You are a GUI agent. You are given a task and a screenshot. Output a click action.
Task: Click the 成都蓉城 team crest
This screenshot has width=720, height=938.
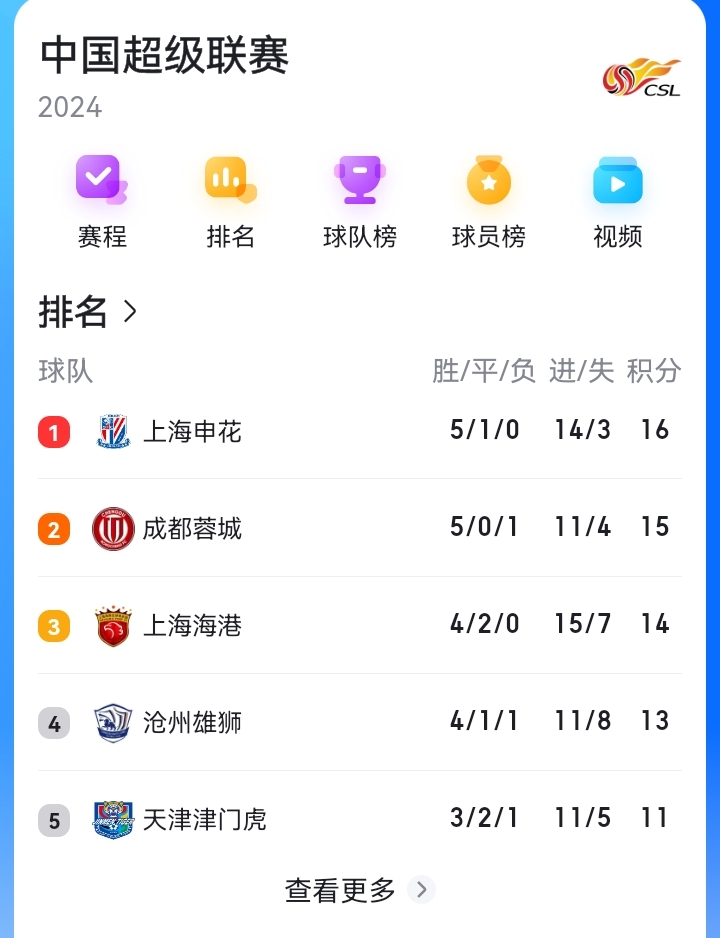(x=113, y=527)
